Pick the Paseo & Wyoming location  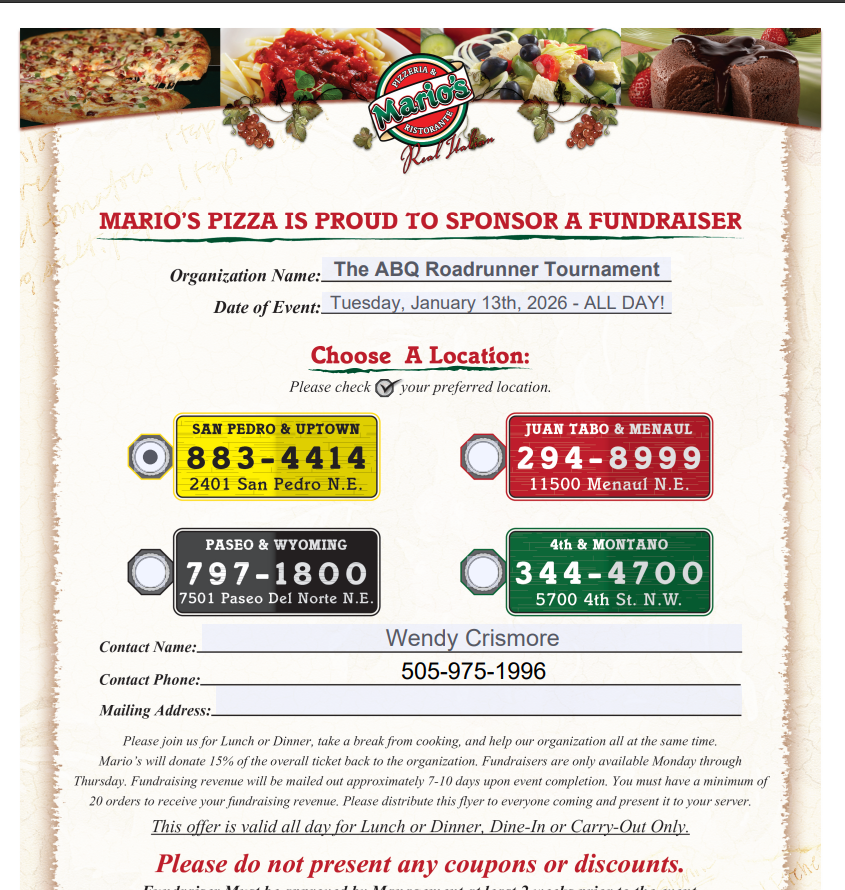[x=150, y=572]
